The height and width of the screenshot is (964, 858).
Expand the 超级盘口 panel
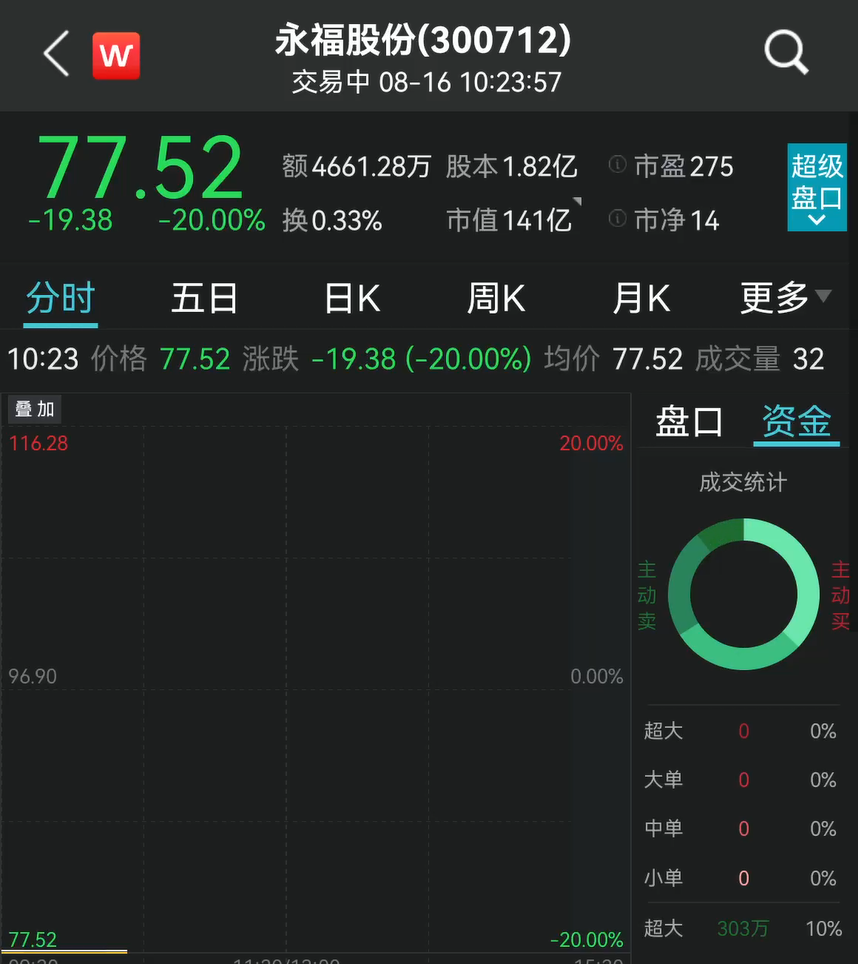coord(816,187)
